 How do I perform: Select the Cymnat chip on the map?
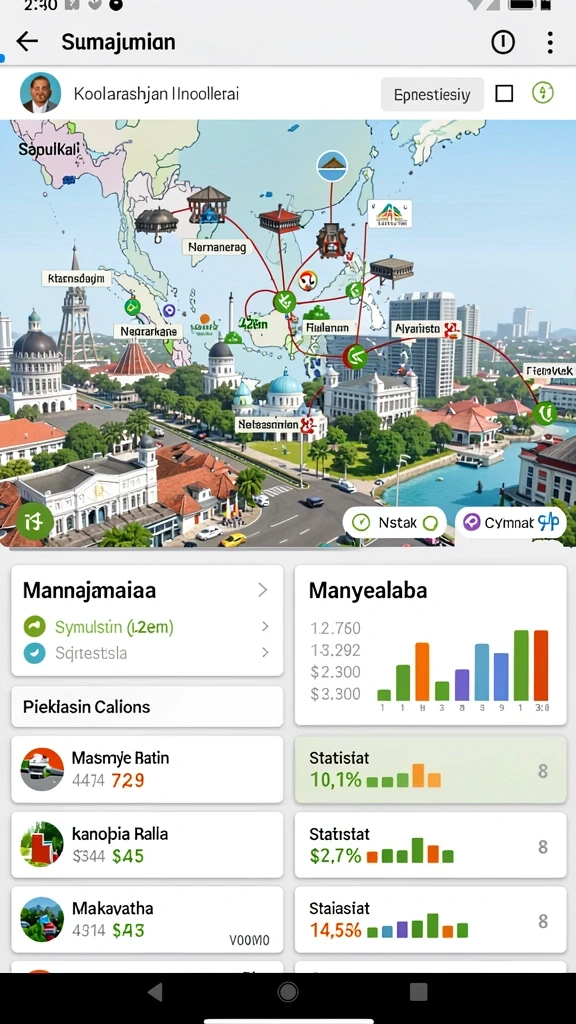511,522
